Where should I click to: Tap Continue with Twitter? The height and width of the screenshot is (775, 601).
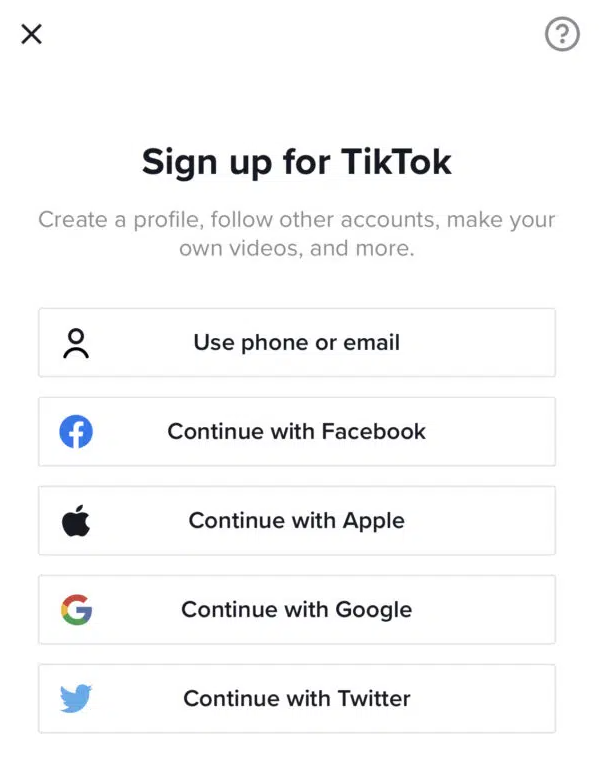click(297, 699)
